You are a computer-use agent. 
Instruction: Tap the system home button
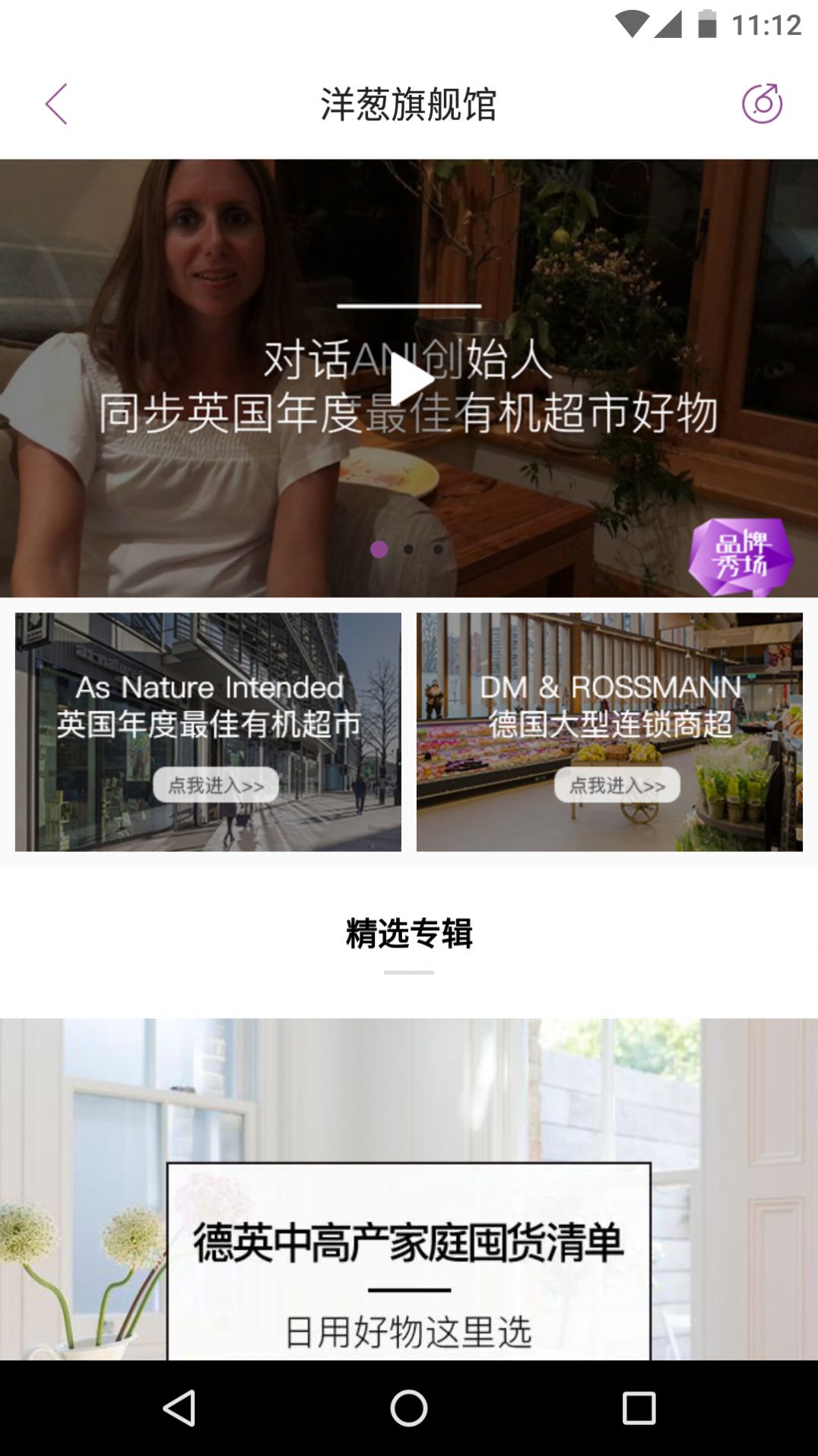[409, 1408]
